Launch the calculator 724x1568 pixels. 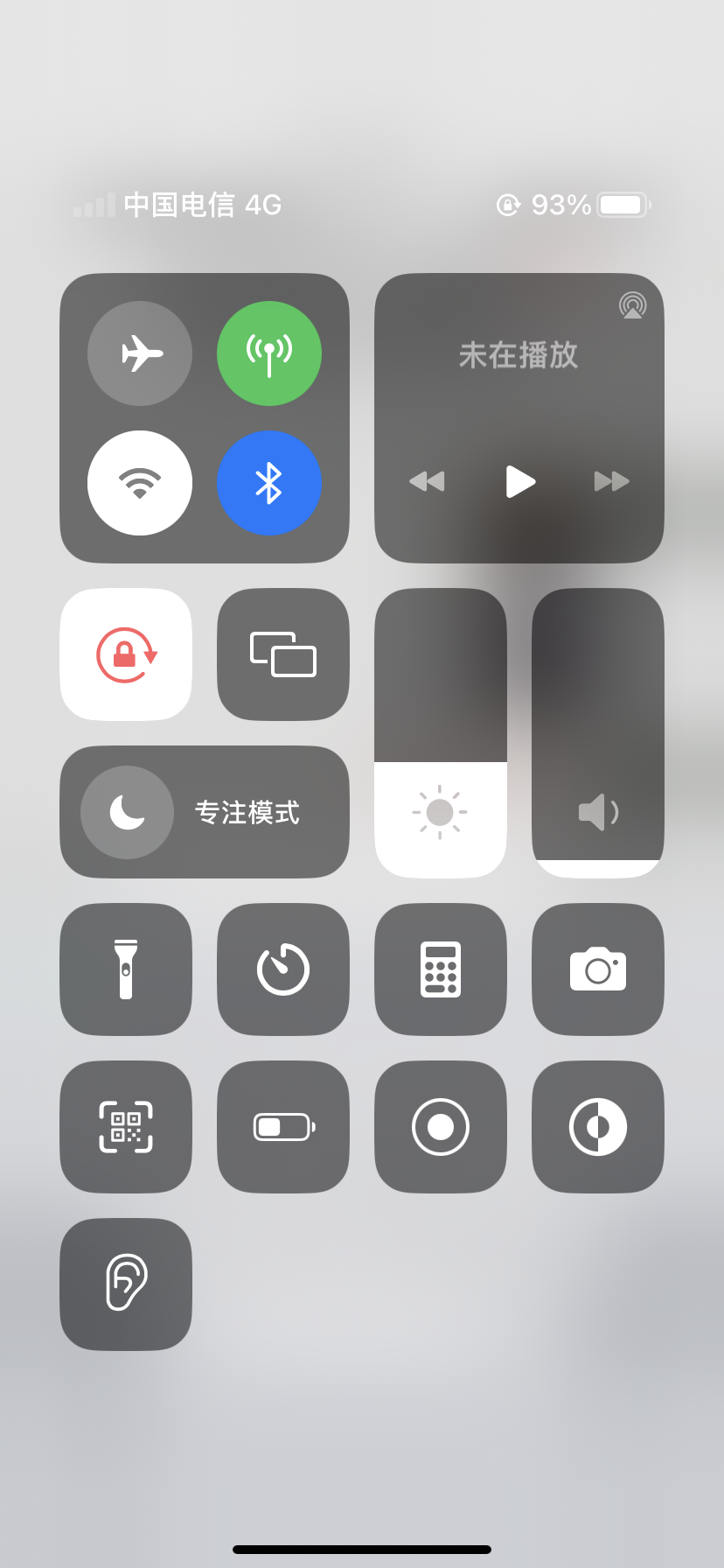[x=441, y=969]
